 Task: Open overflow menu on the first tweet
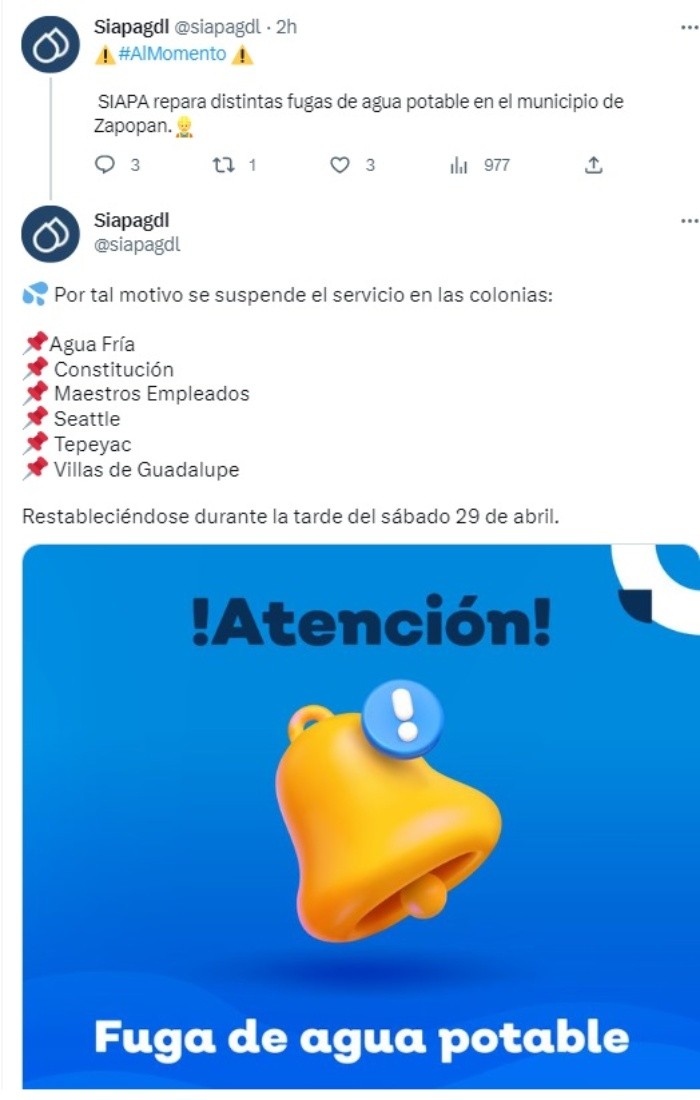(688, 28)
